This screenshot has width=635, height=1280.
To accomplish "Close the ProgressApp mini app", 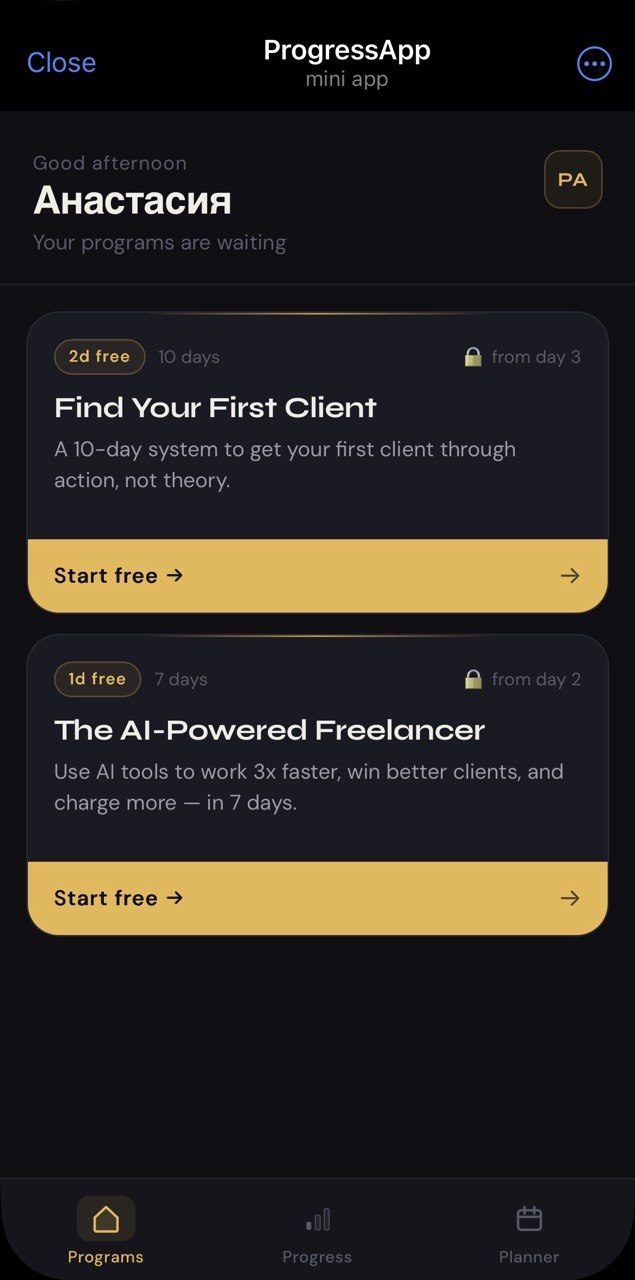I will [61, 62].
